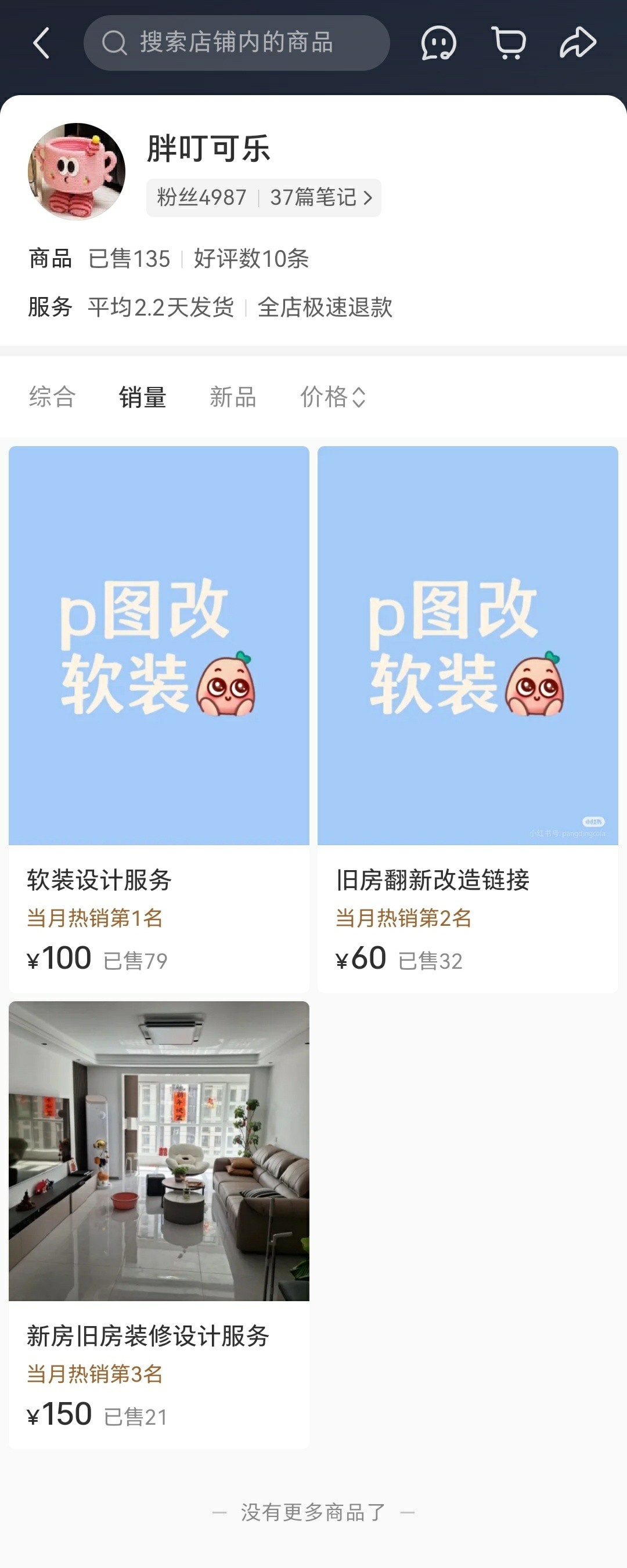Switch to the 综合 sort tab
627x1568 pixels.
52,397
